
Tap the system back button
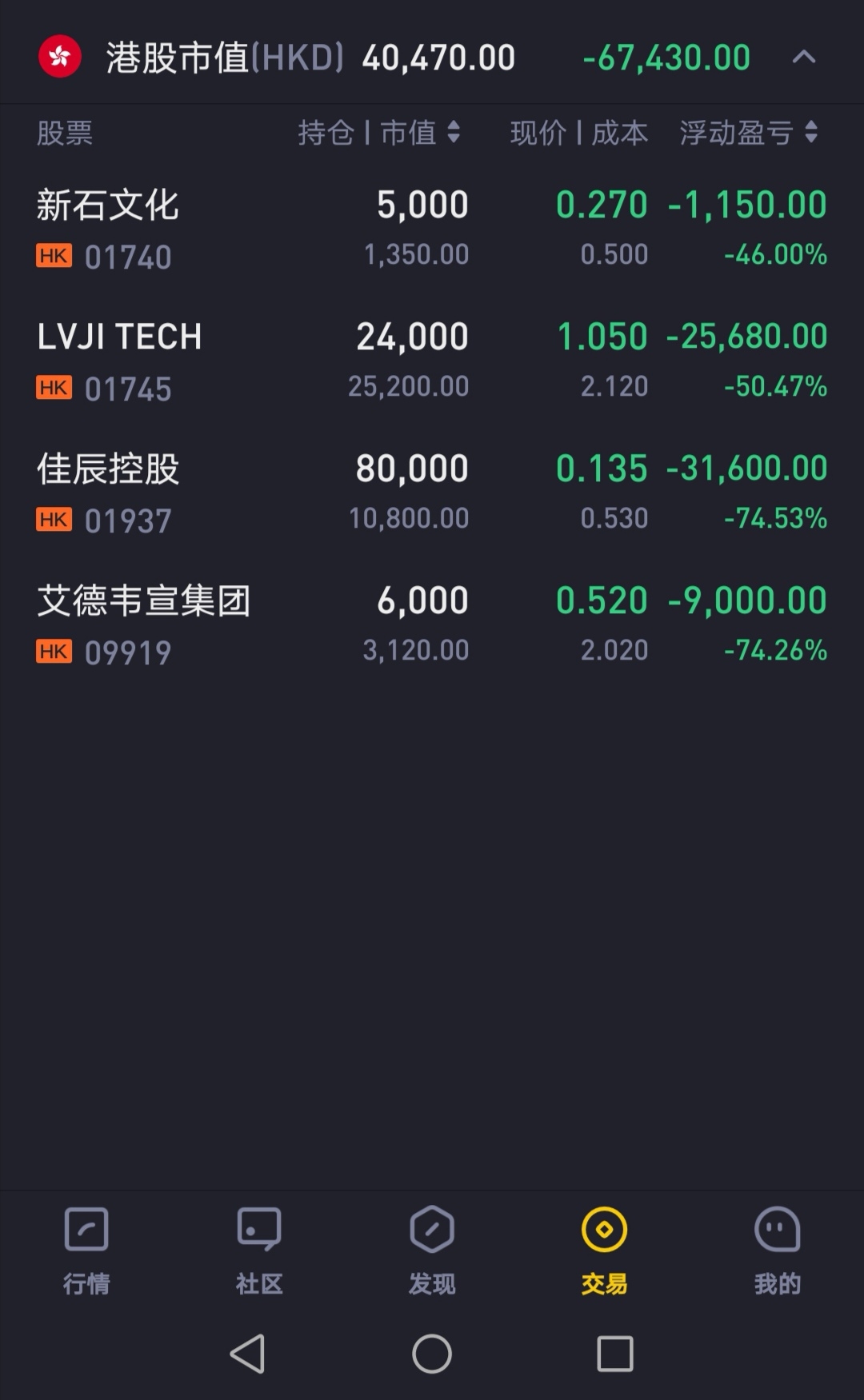(248, 1354)
